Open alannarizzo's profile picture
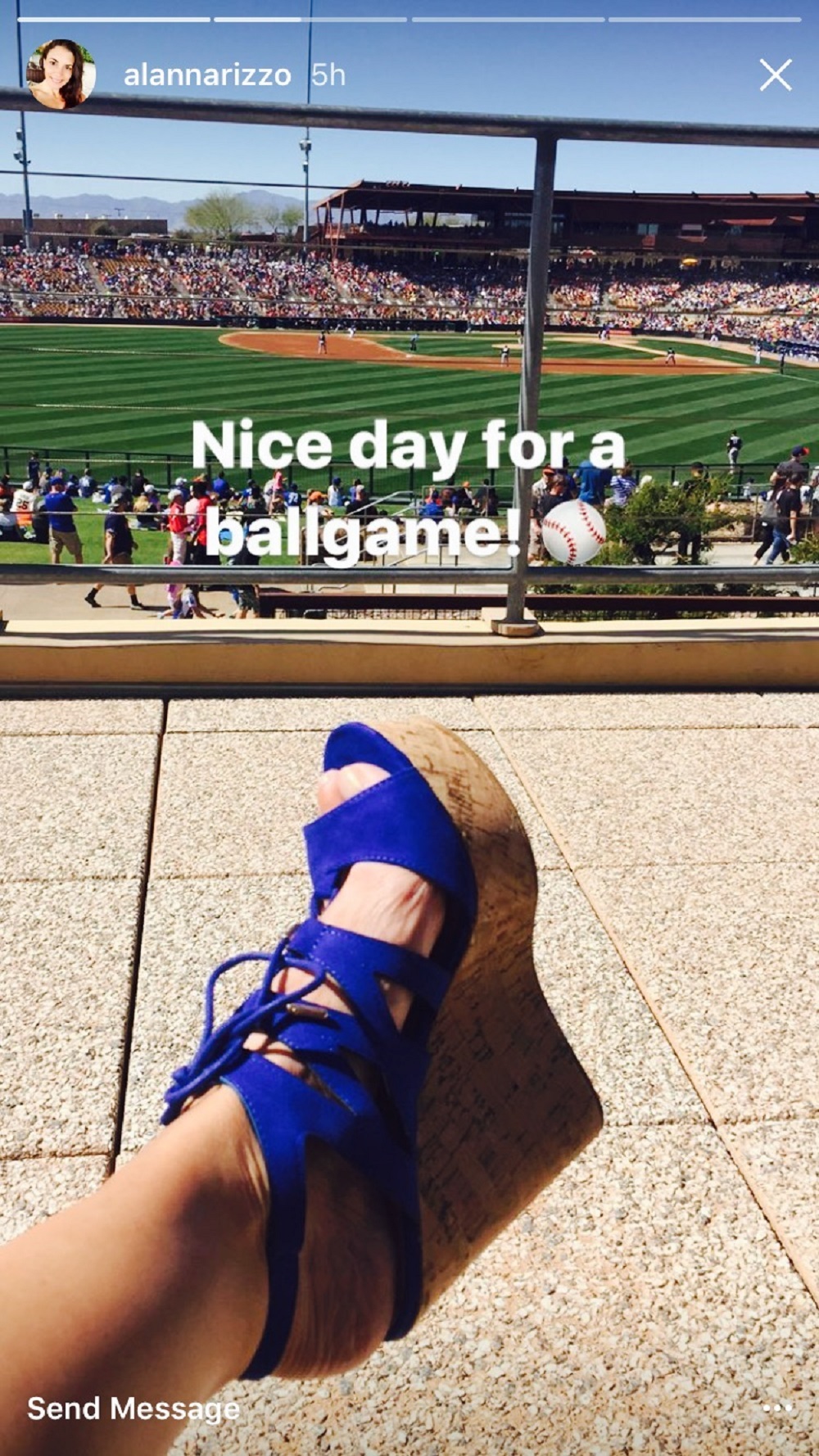 [x=61, y=75]
